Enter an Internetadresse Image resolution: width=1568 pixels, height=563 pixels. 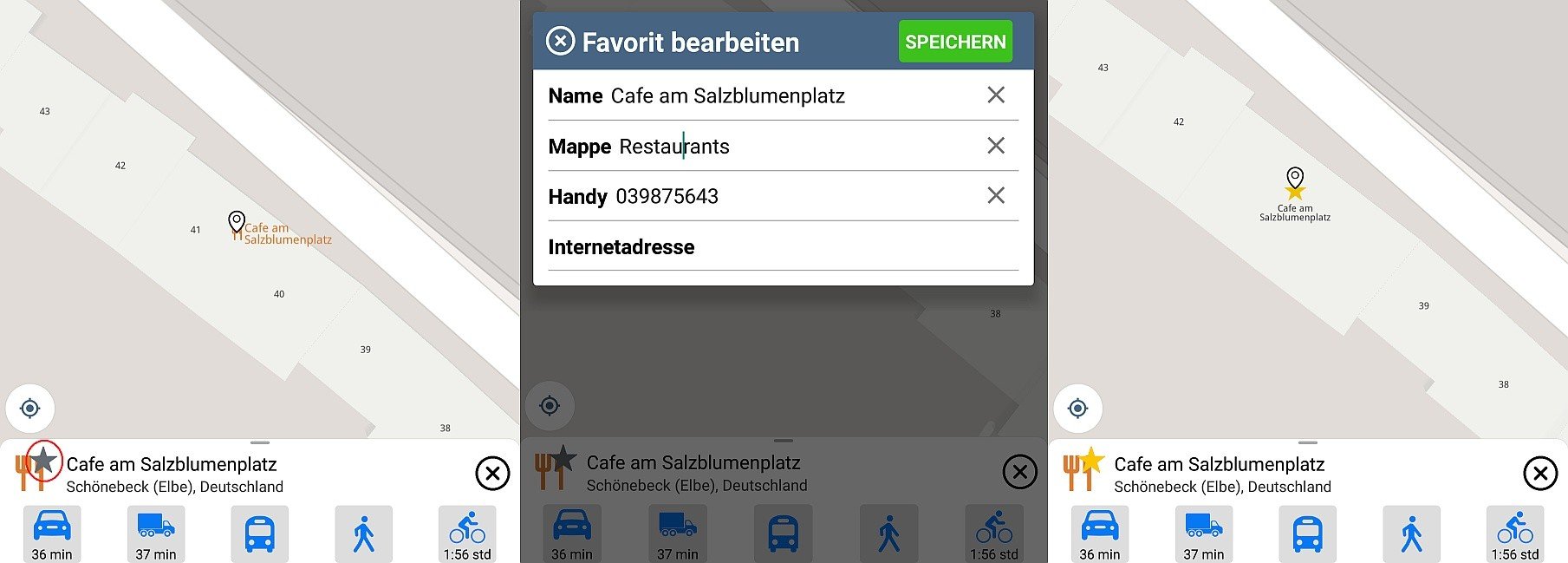pyautogui.click(x=783, y=246)
